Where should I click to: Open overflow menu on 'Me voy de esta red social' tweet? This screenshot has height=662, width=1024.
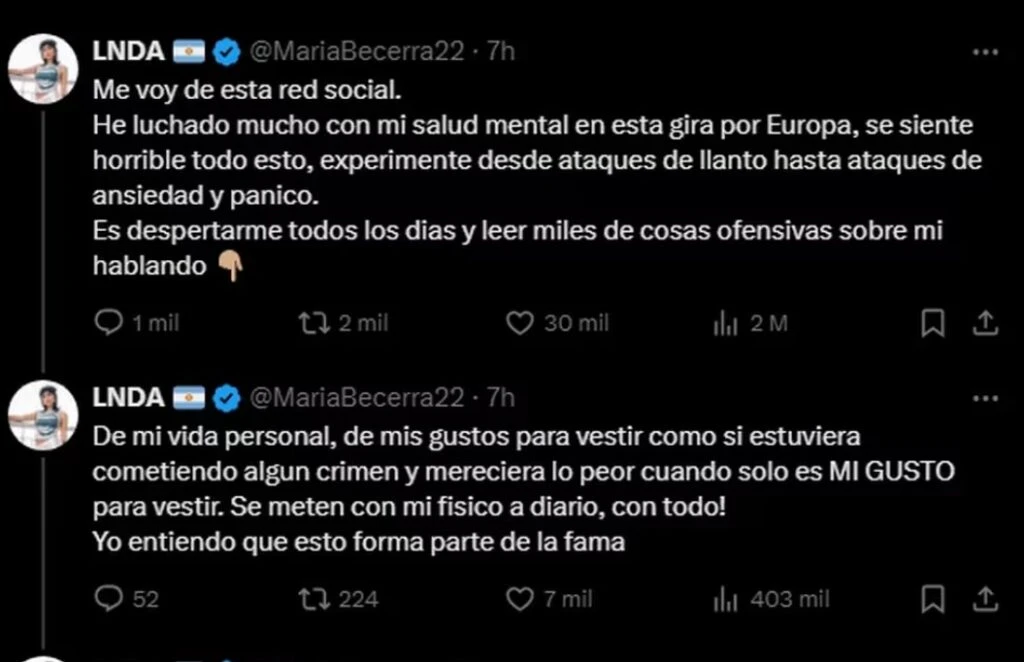985,52
